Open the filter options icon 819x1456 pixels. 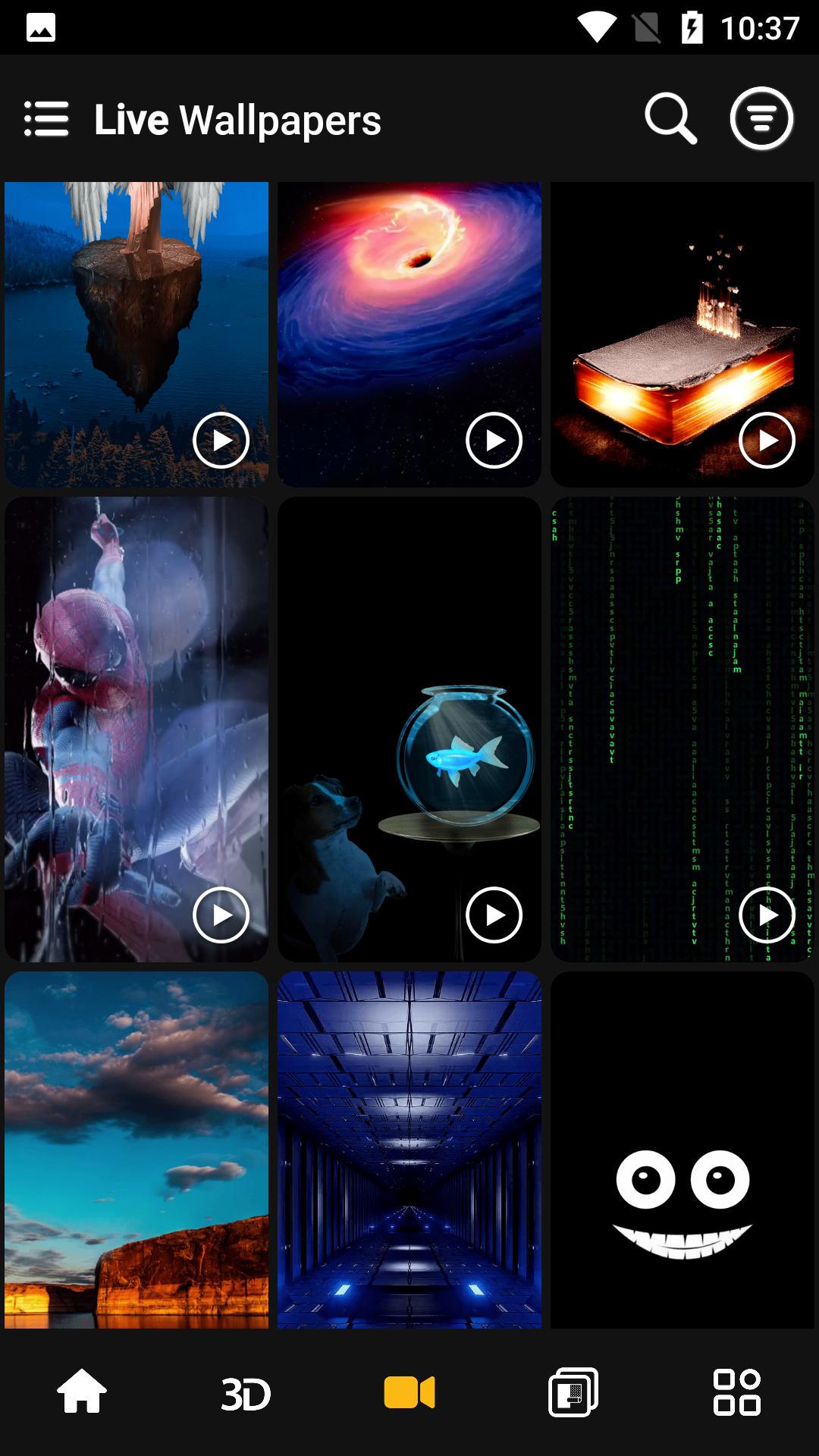(x=761, y=119)
